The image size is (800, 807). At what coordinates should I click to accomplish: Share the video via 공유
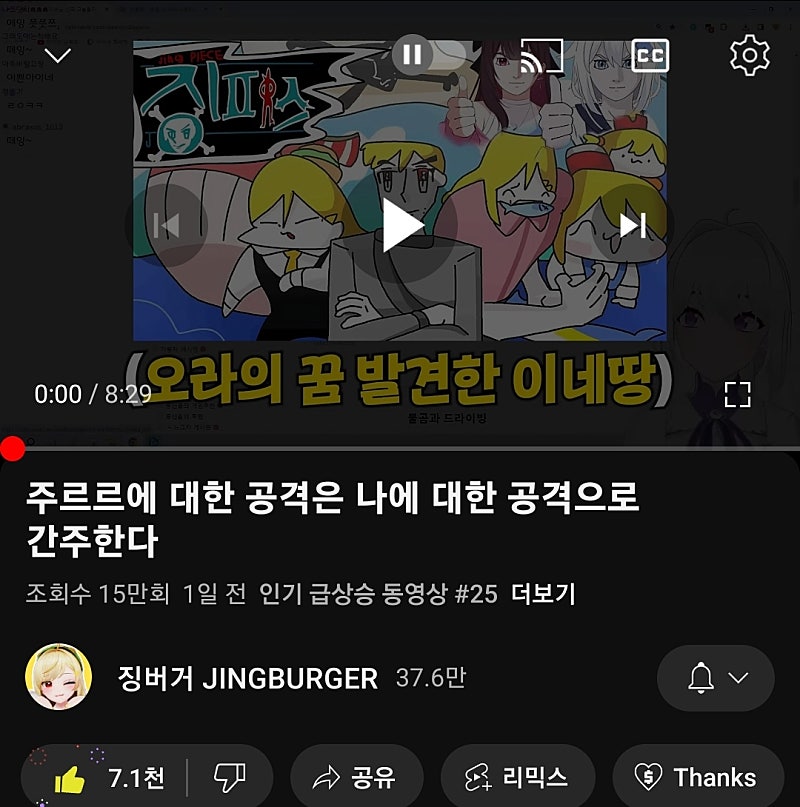(x=356, y=777)
